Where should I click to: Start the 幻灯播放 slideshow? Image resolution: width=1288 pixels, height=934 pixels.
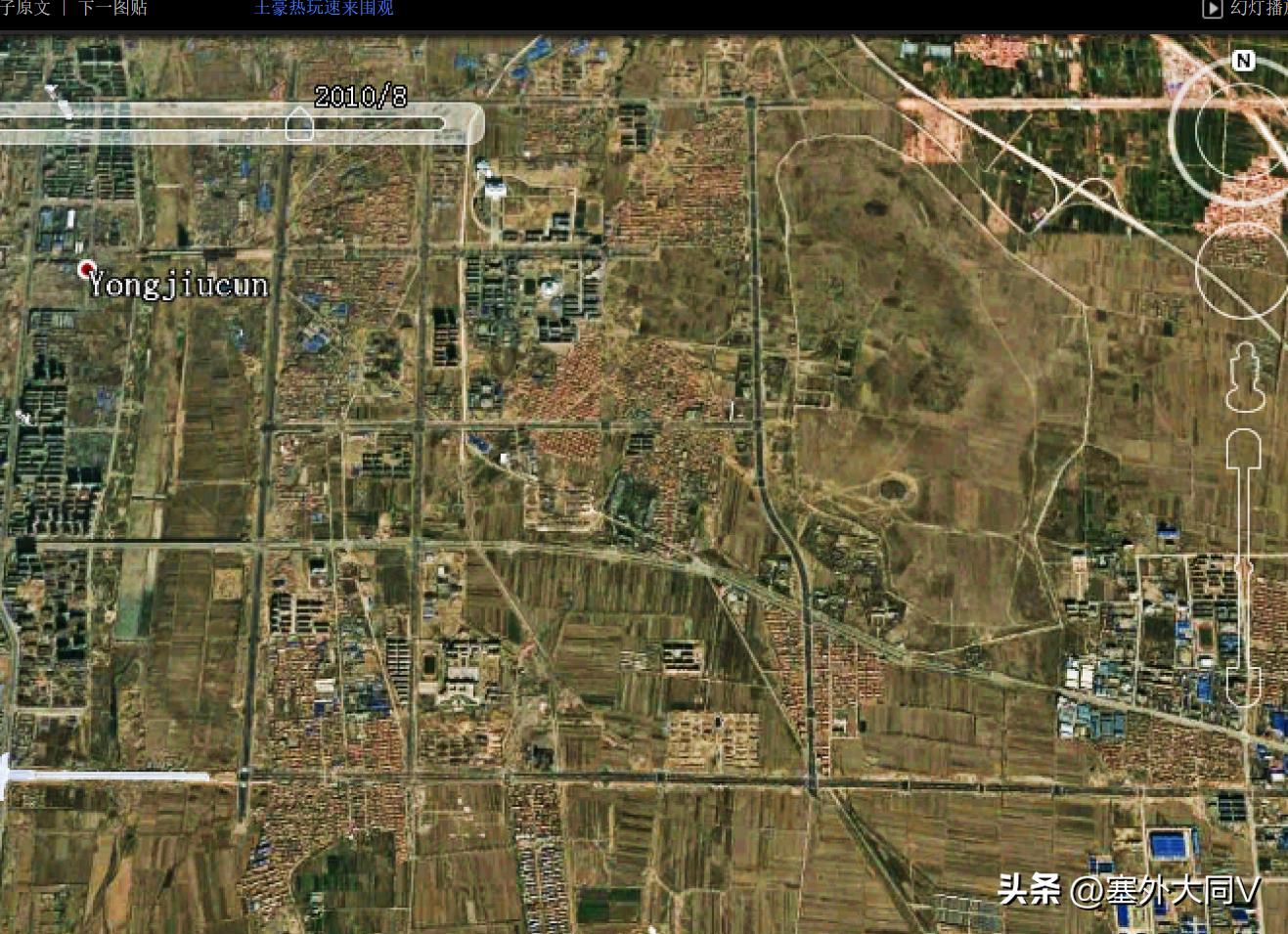pyautogui.click(x=1247, y=9)
